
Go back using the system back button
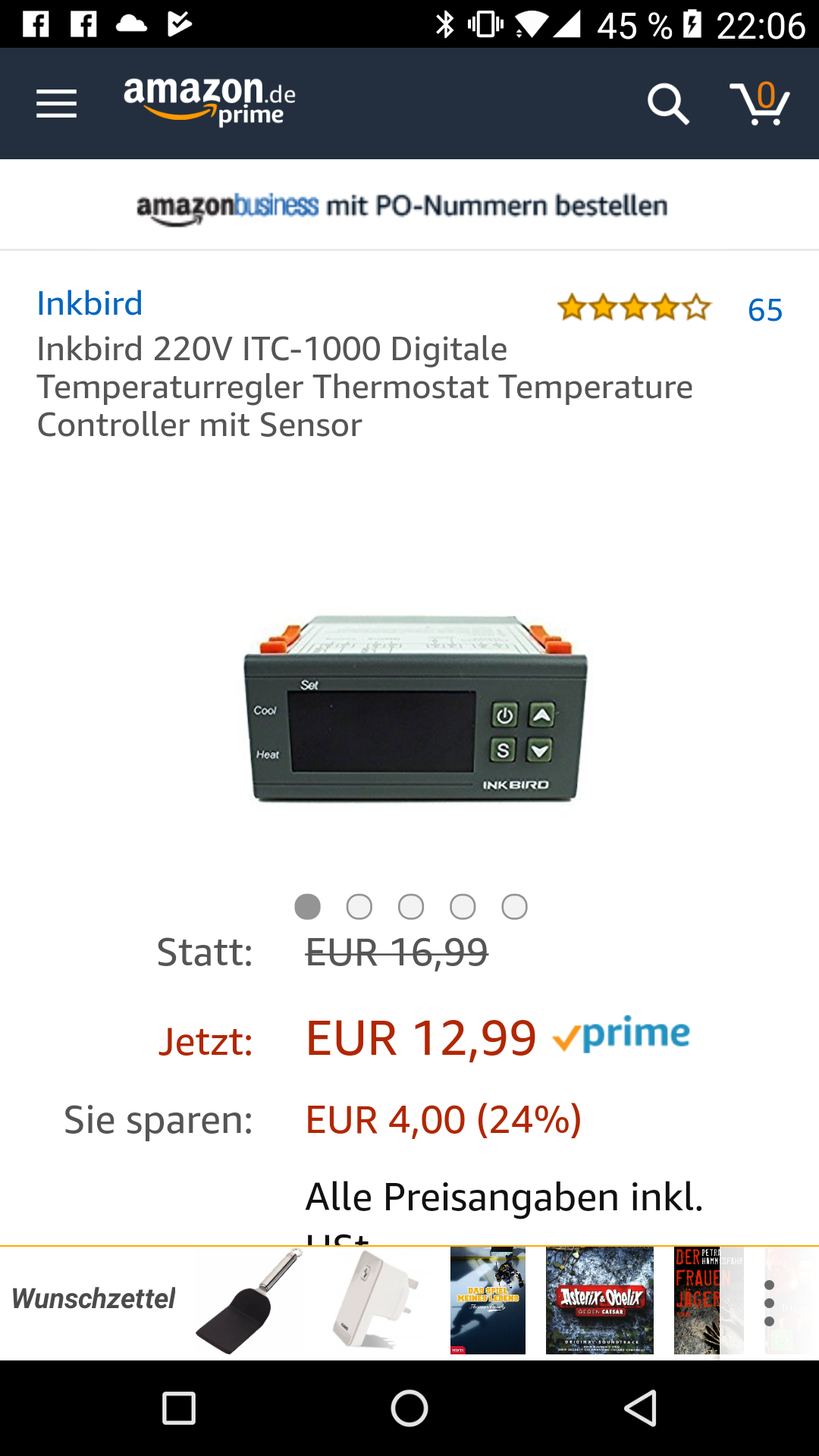point(641,1409)
